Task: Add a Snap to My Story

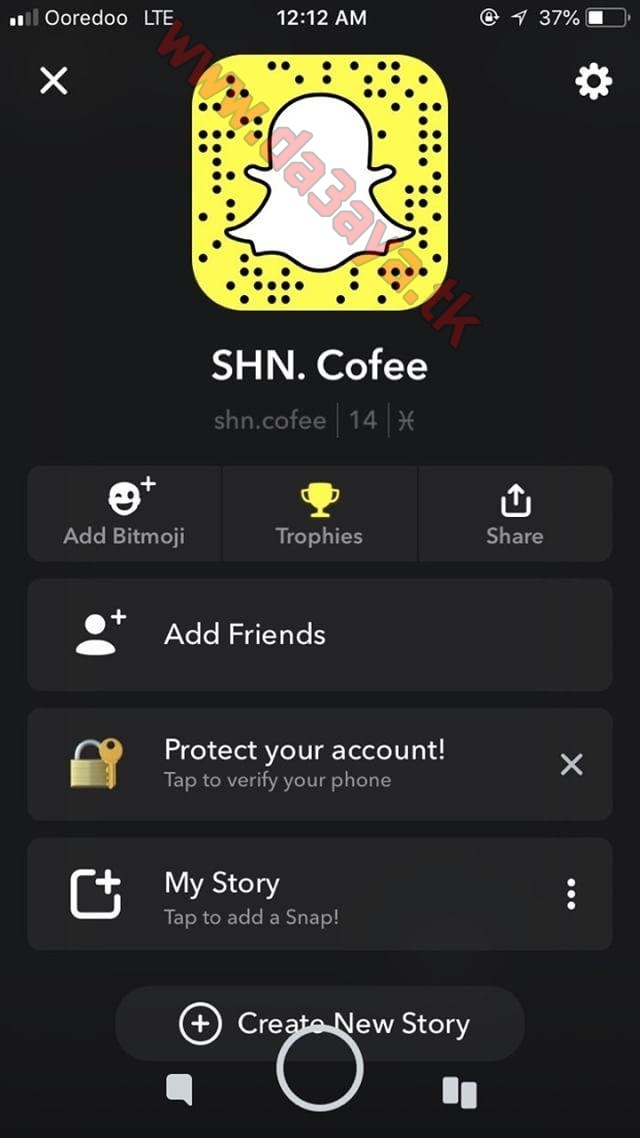Action: (290, 894)
